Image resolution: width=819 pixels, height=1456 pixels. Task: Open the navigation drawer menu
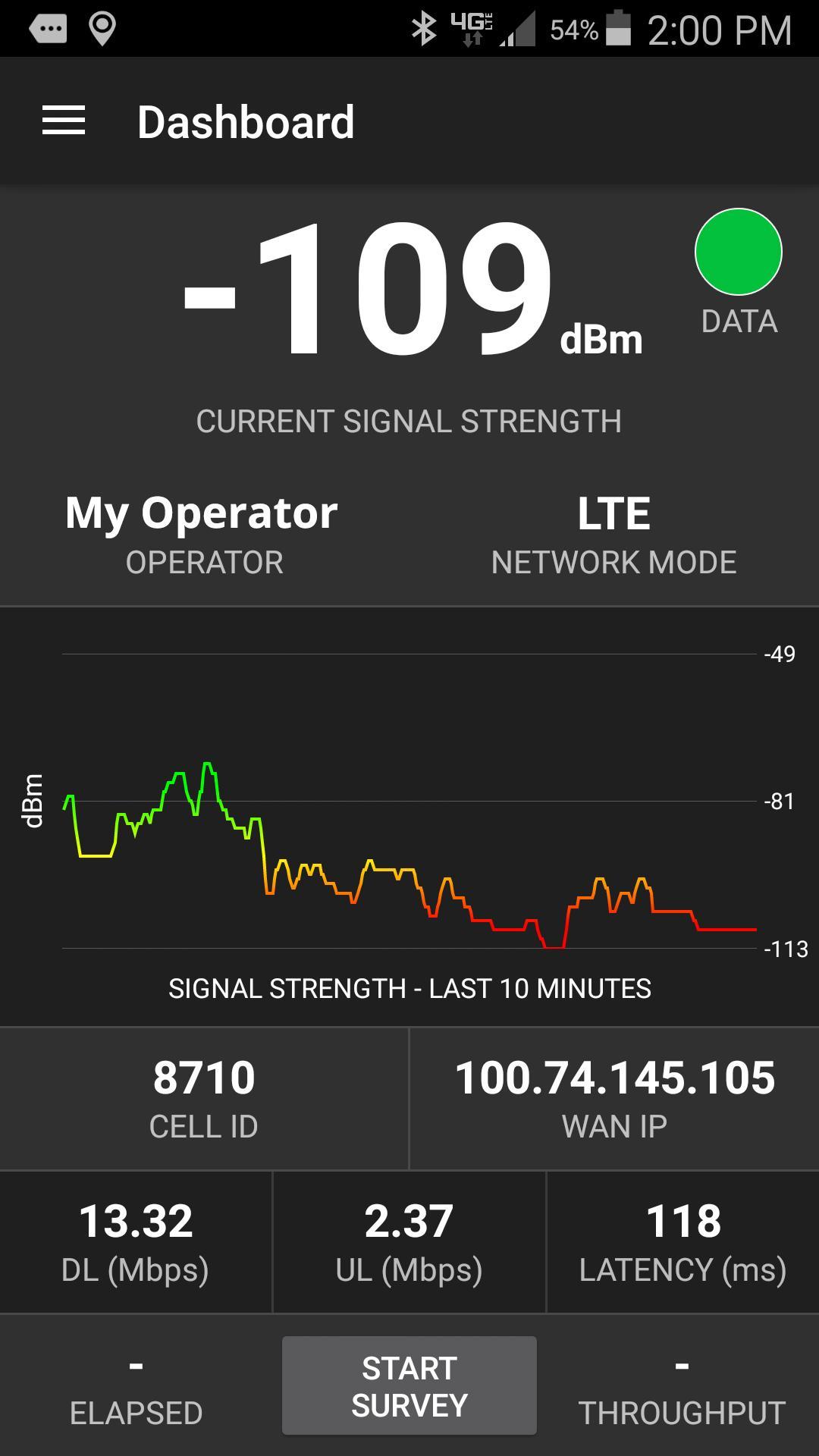tap(62, 121)
